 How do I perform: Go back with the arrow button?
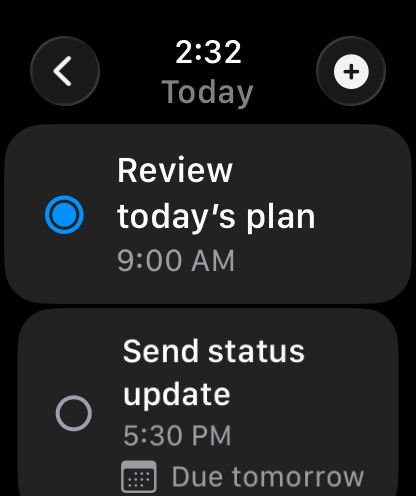coord(65,71)
